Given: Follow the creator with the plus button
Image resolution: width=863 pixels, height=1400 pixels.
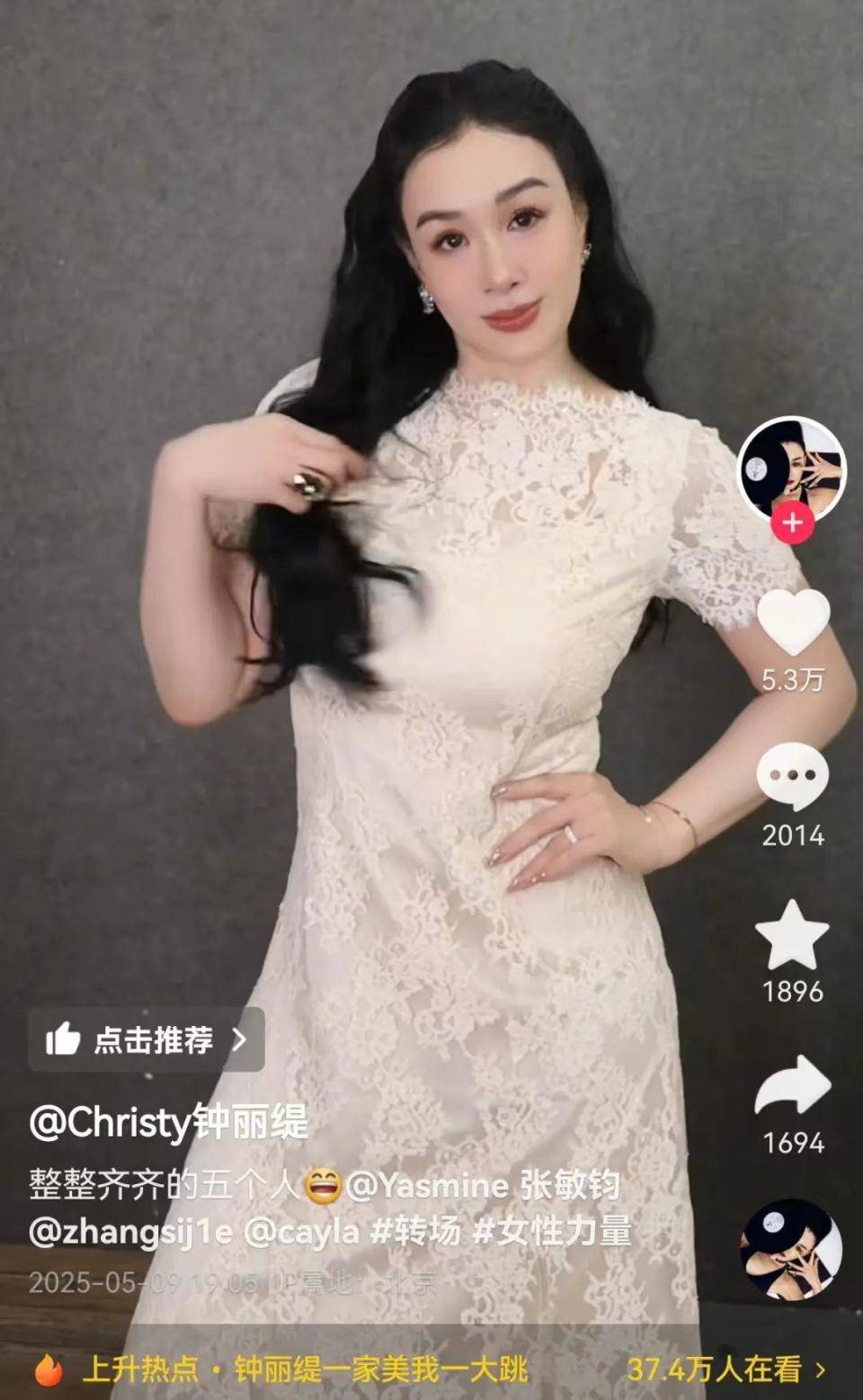Looking at the screenshot, I should tap(792, 522).
